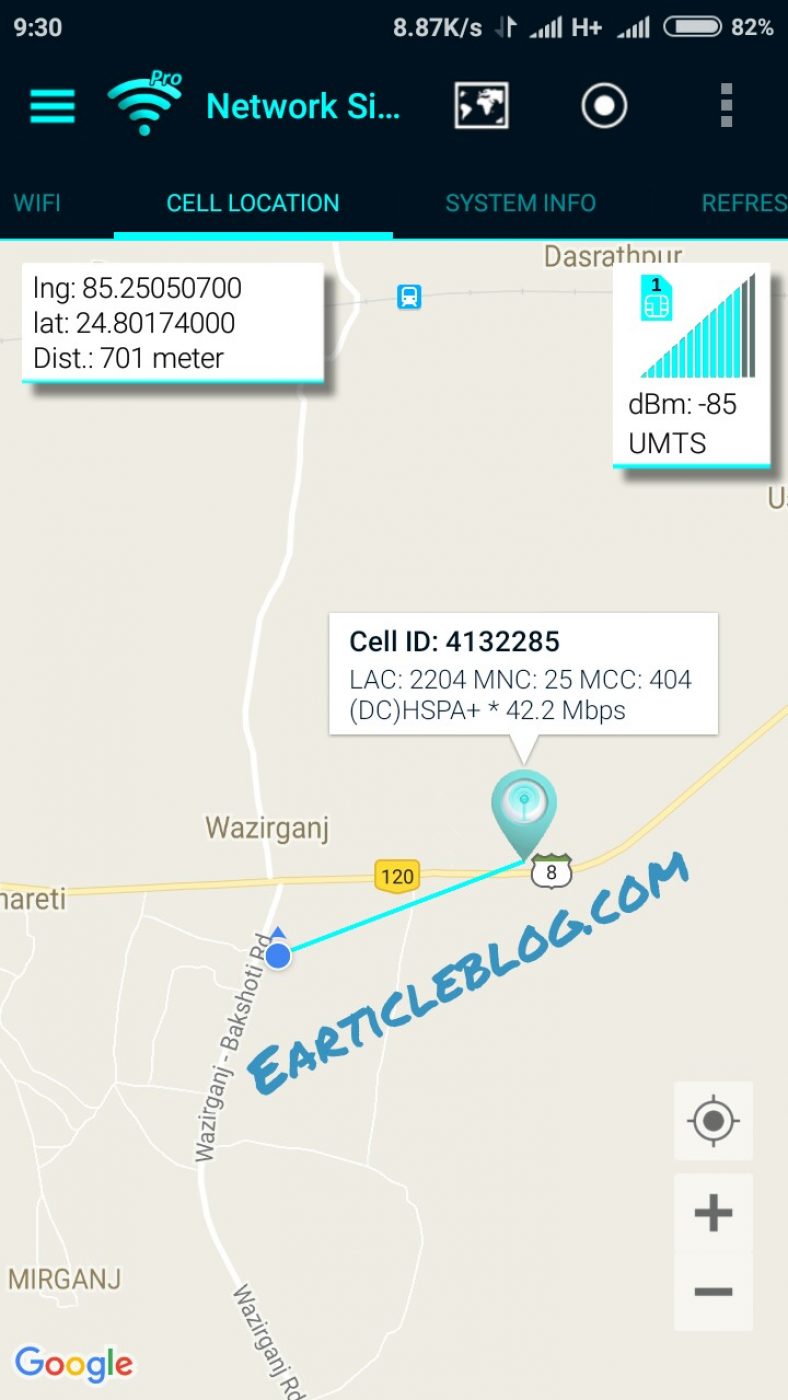Tap the train station icon on map

409,296
